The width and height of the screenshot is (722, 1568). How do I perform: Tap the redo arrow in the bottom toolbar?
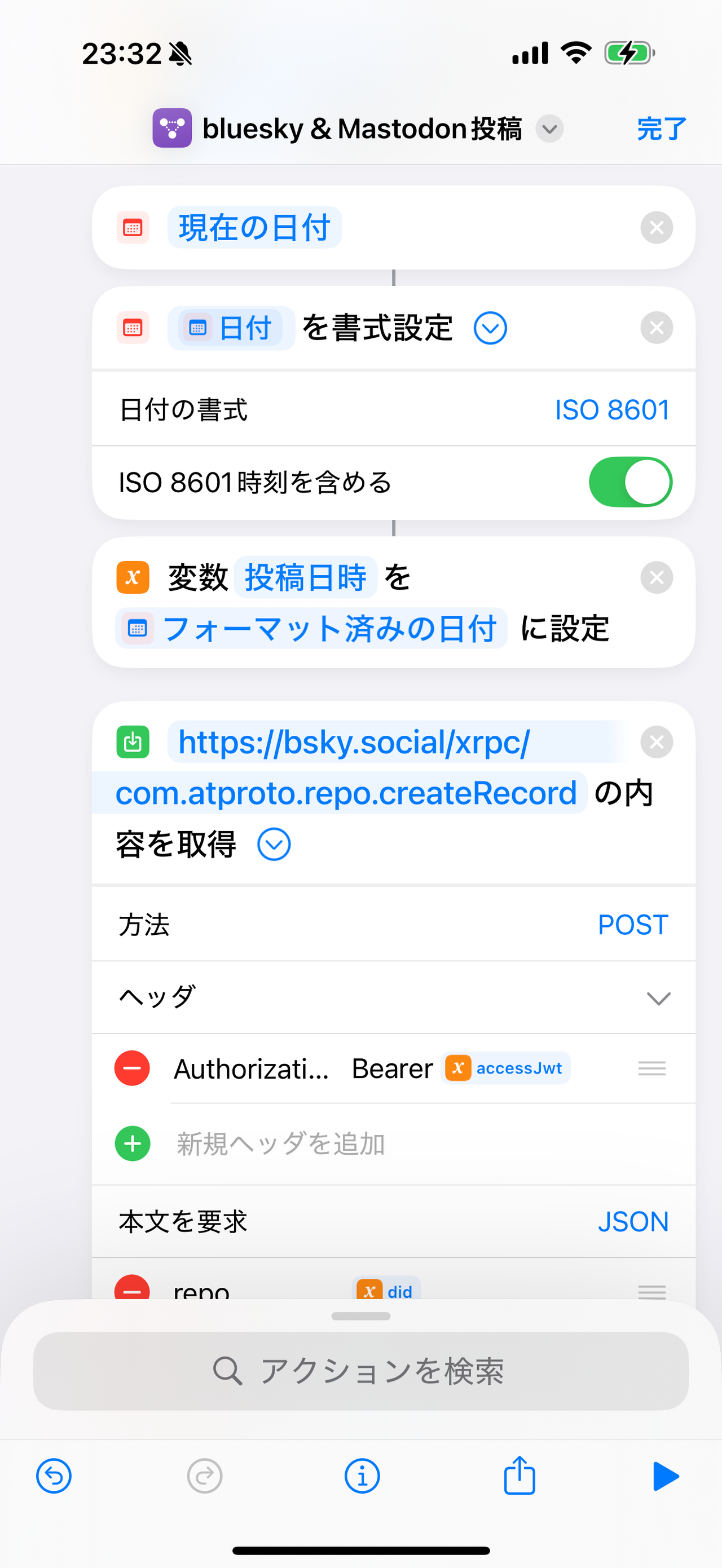click(x=203, y=1476)
